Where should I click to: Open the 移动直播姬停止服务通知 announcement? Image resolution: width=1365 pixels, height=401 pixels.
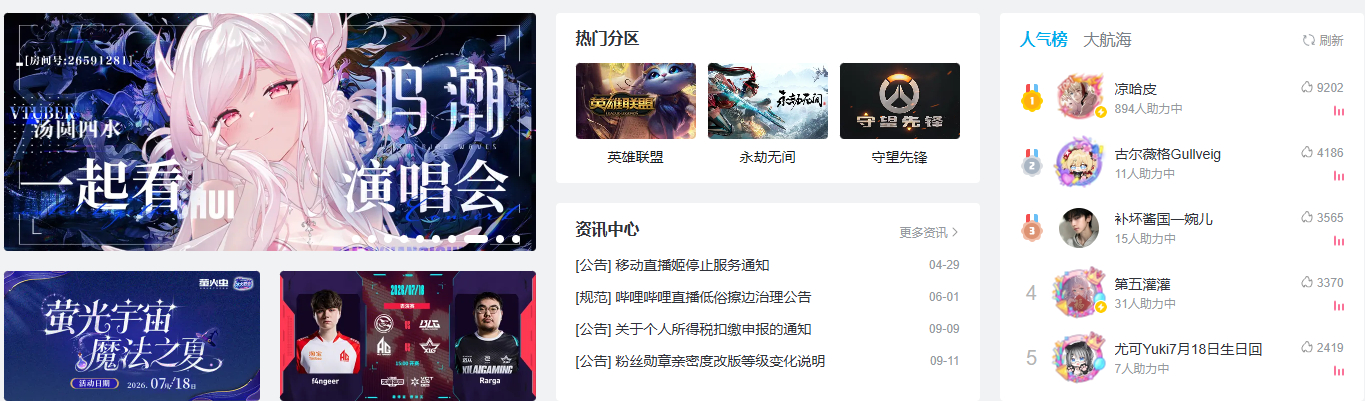[x=672, y=265]
